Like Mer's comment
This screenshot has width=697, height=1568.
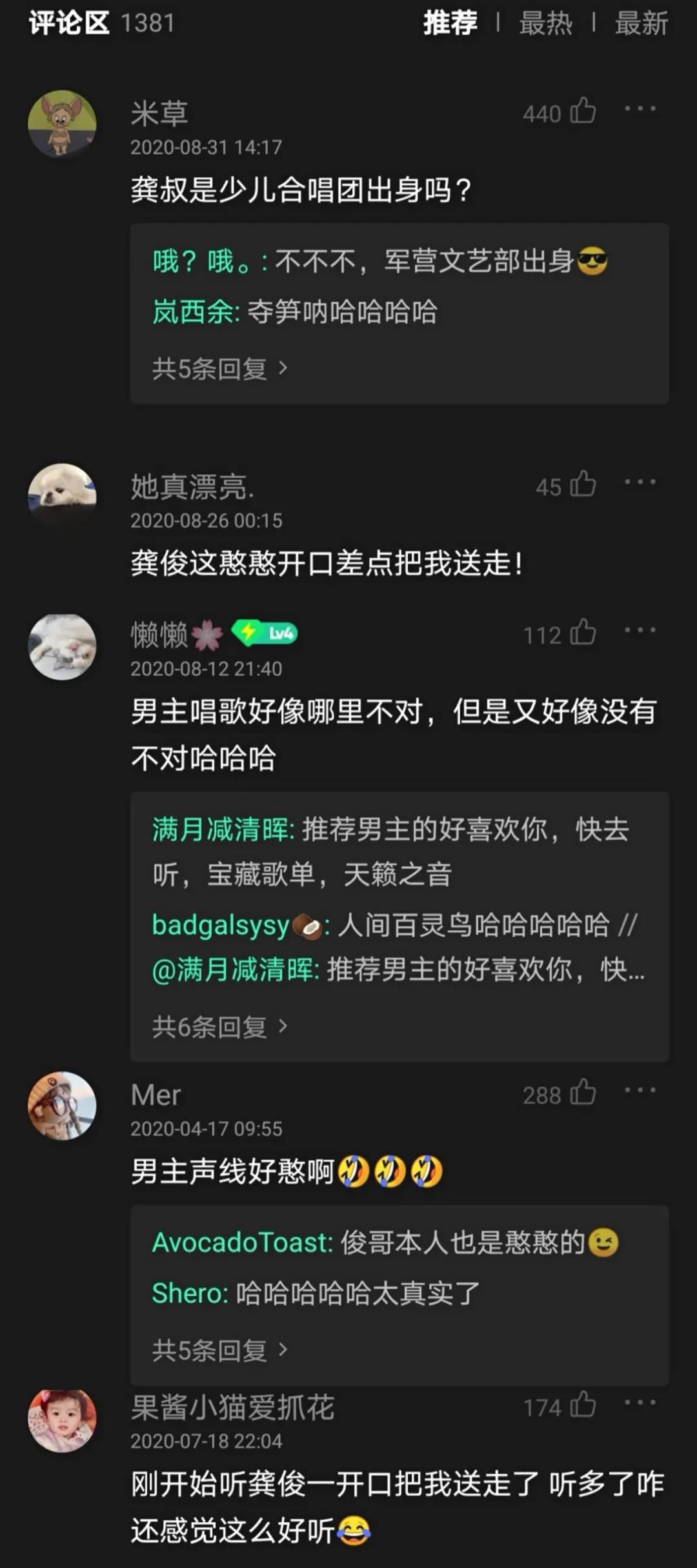coord(583,1093)
